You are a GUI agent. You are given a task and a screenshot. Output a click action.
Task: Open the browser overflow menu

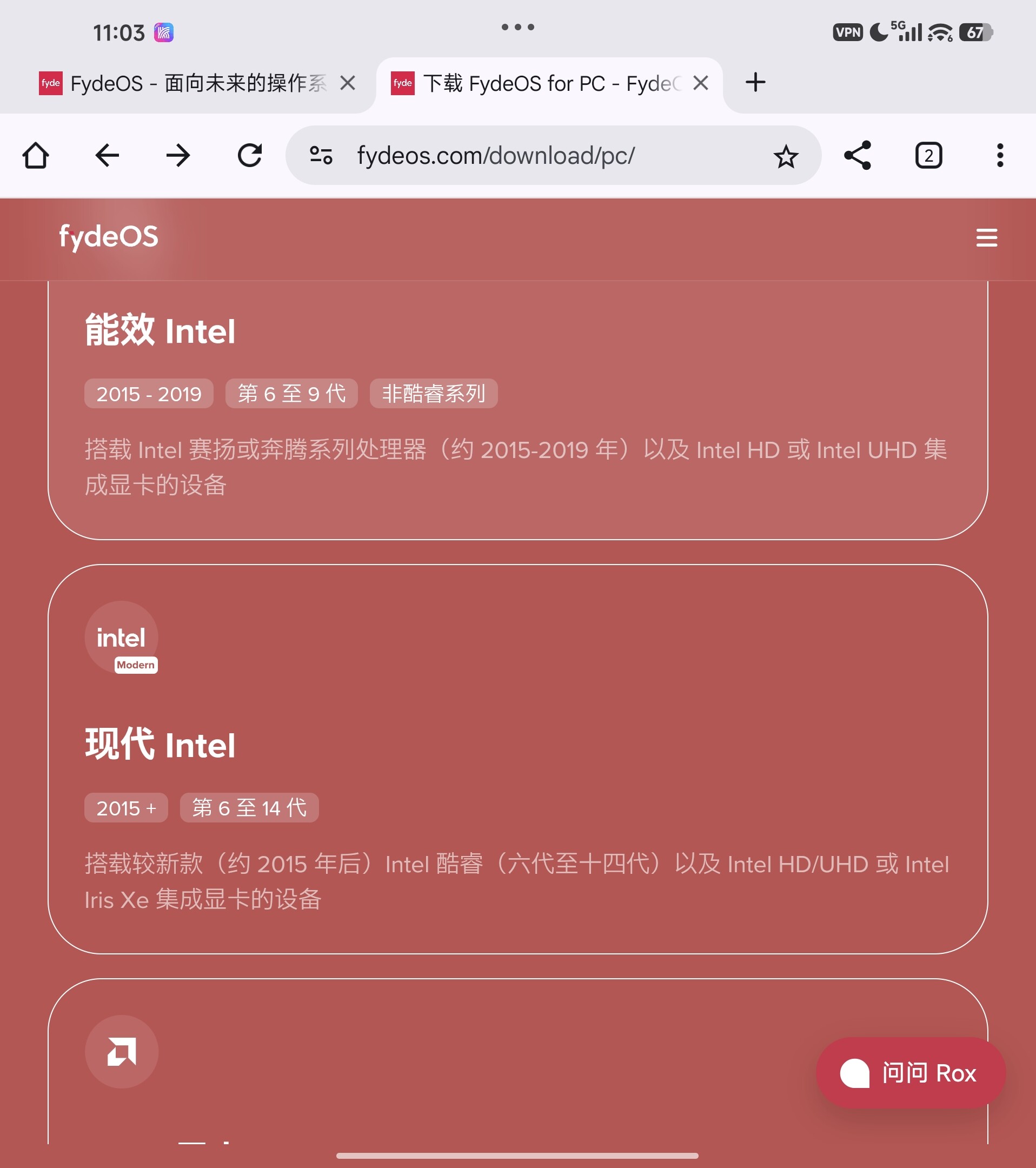tap(999, 155)
